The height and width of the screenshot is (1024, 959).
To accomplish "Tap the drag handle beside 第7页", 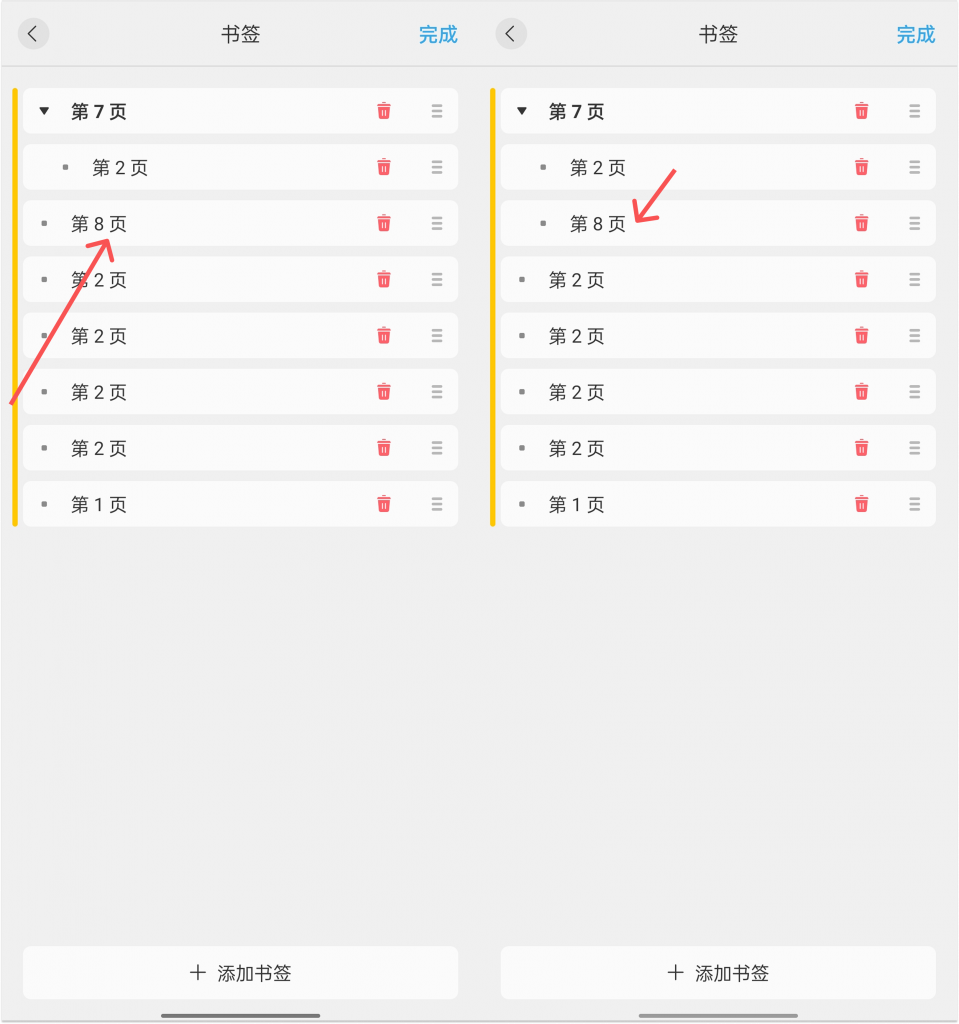I will pos(437,111).
